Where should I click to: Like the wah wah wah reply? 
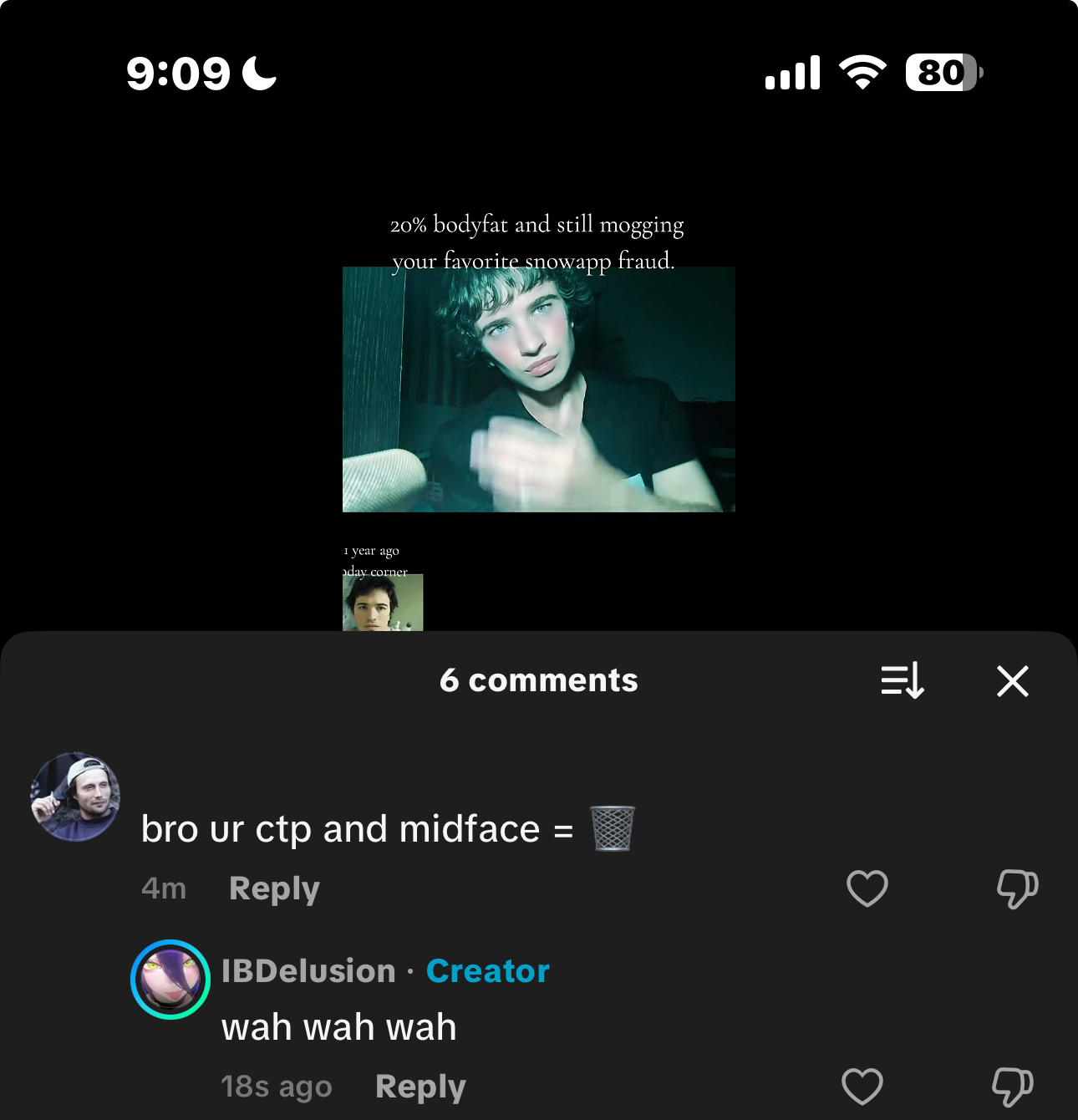862,1087
